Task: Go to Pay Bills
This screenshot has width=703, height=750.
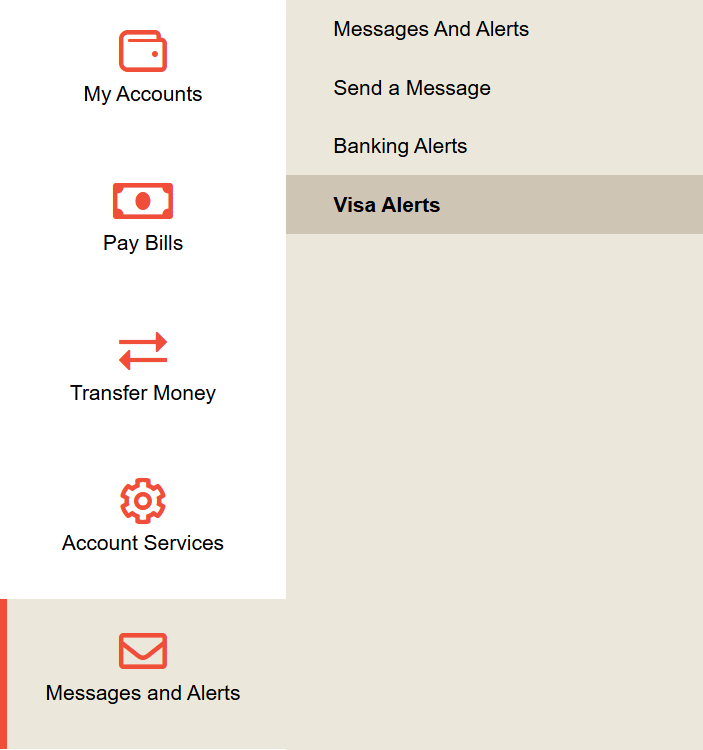Action: (x=143, y=219)
